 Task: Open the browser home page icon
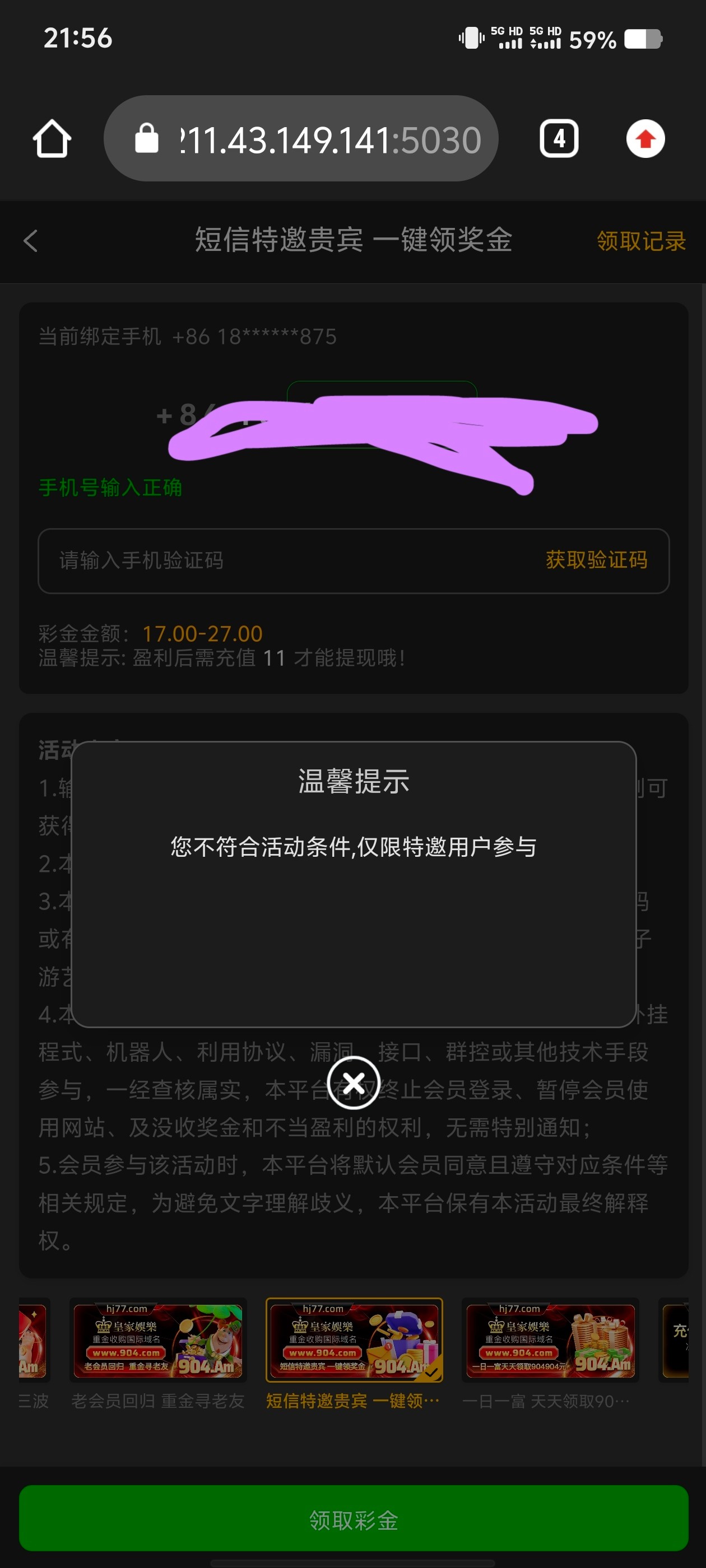52,139
